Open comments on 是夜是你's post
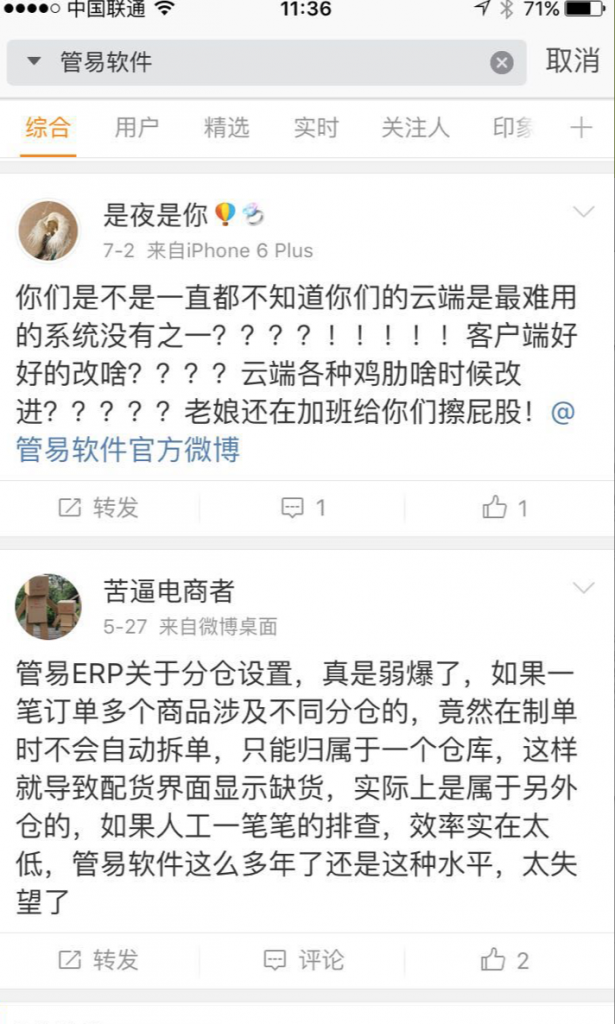This screenshot has width=615, height=1024. point(304,508)
